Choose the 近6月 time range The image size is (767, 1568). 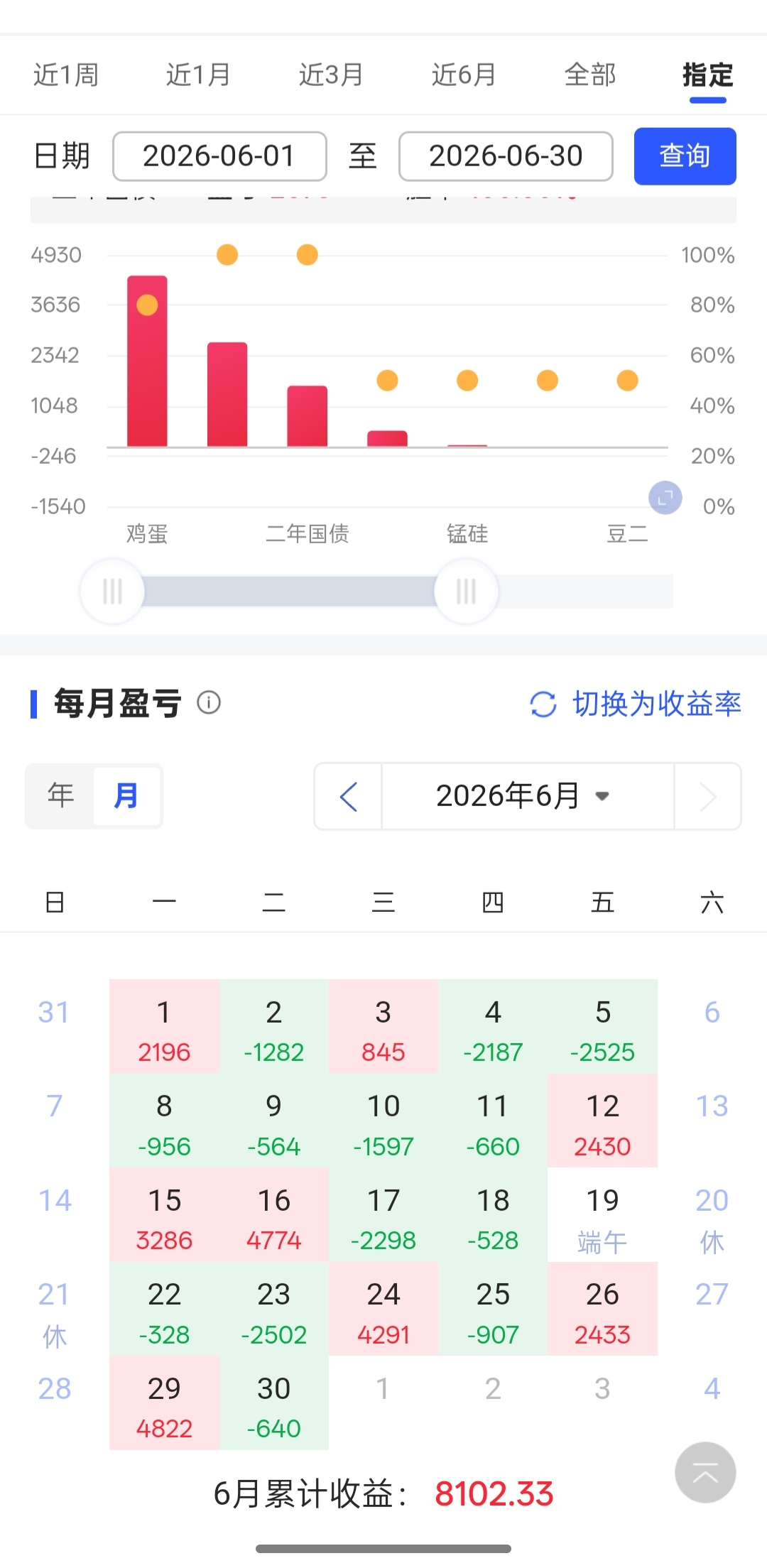[x=464, y=75]
